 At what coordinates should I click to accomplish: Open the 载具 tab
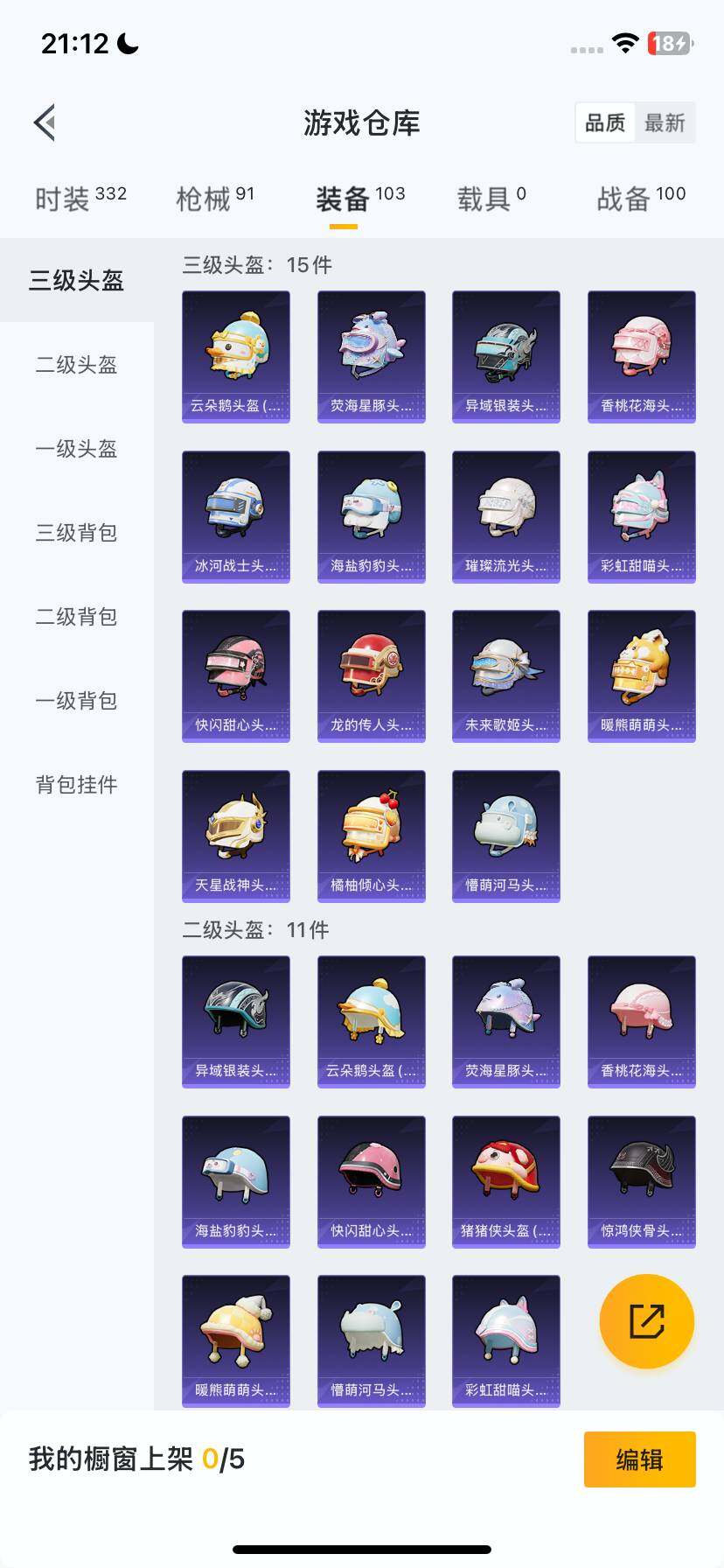click(491, 199)
